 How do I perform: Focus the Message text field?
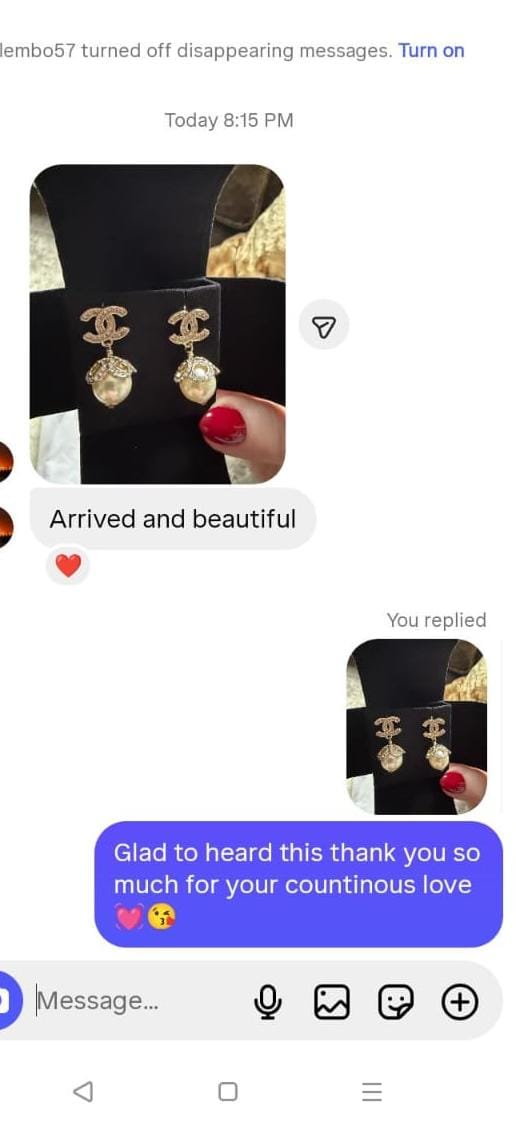(137, 1001)
